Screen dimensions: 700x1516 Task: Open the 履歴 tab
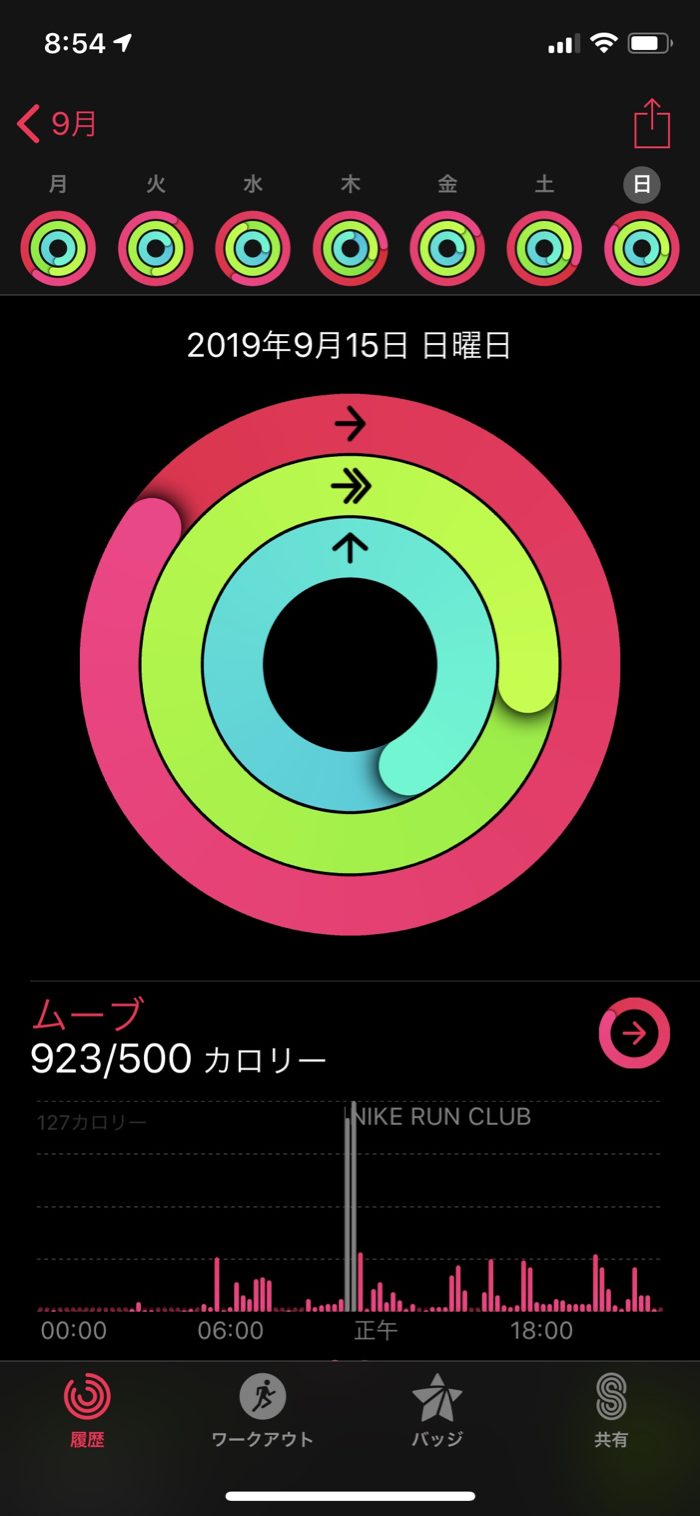[87, 1410]
